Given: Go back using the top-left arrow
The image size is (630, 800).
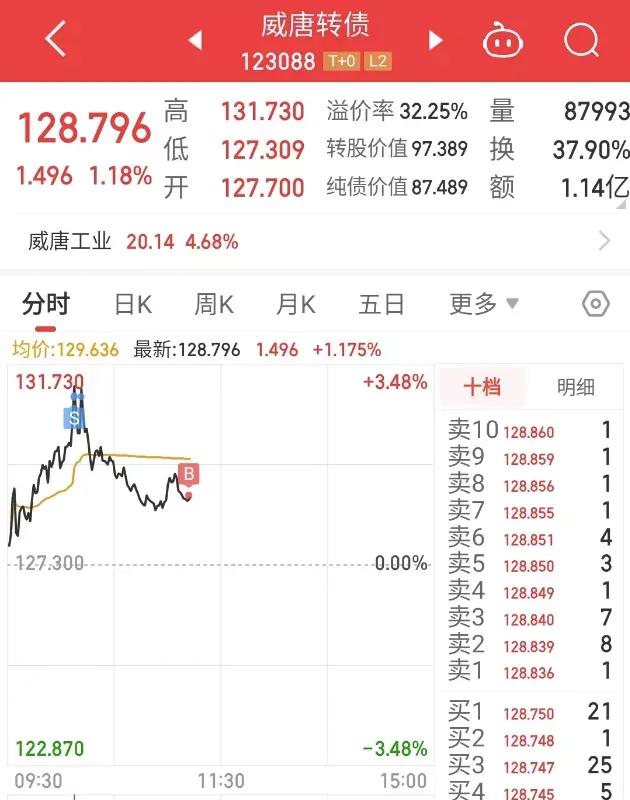Looking at the screenshot, I should pyautogui.click(x=56, y=40).
